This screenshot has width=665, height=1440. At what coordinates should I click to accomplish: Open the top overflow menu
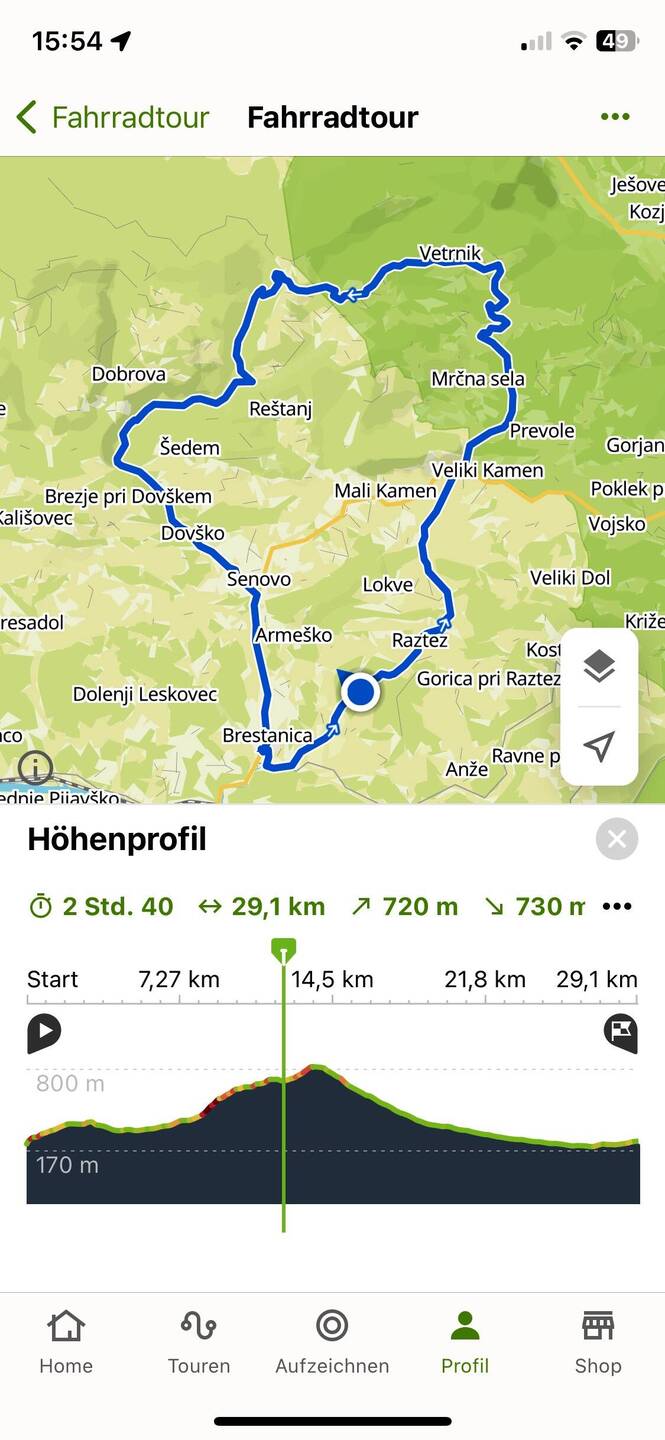coord(615,117)
